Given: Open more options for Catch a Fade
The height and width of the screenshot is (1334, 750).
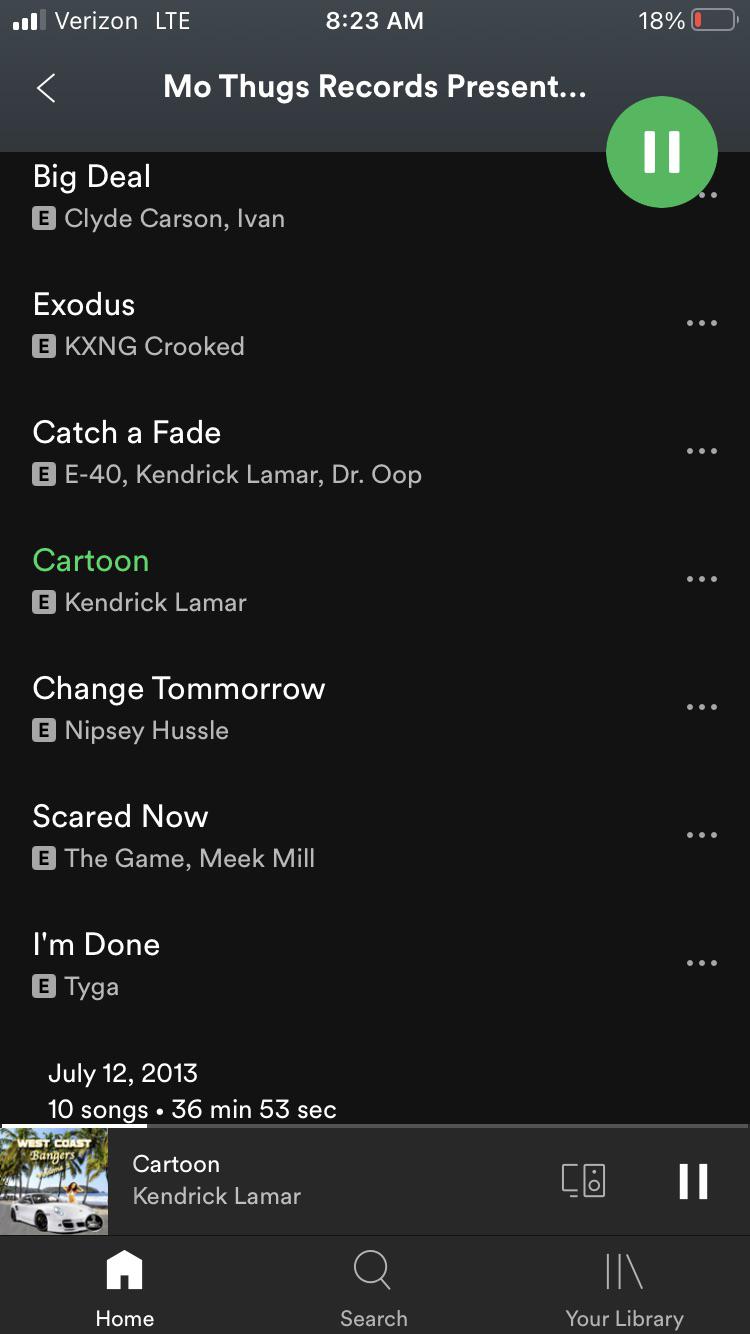Looking at the screenshot, I should point(702,452).
